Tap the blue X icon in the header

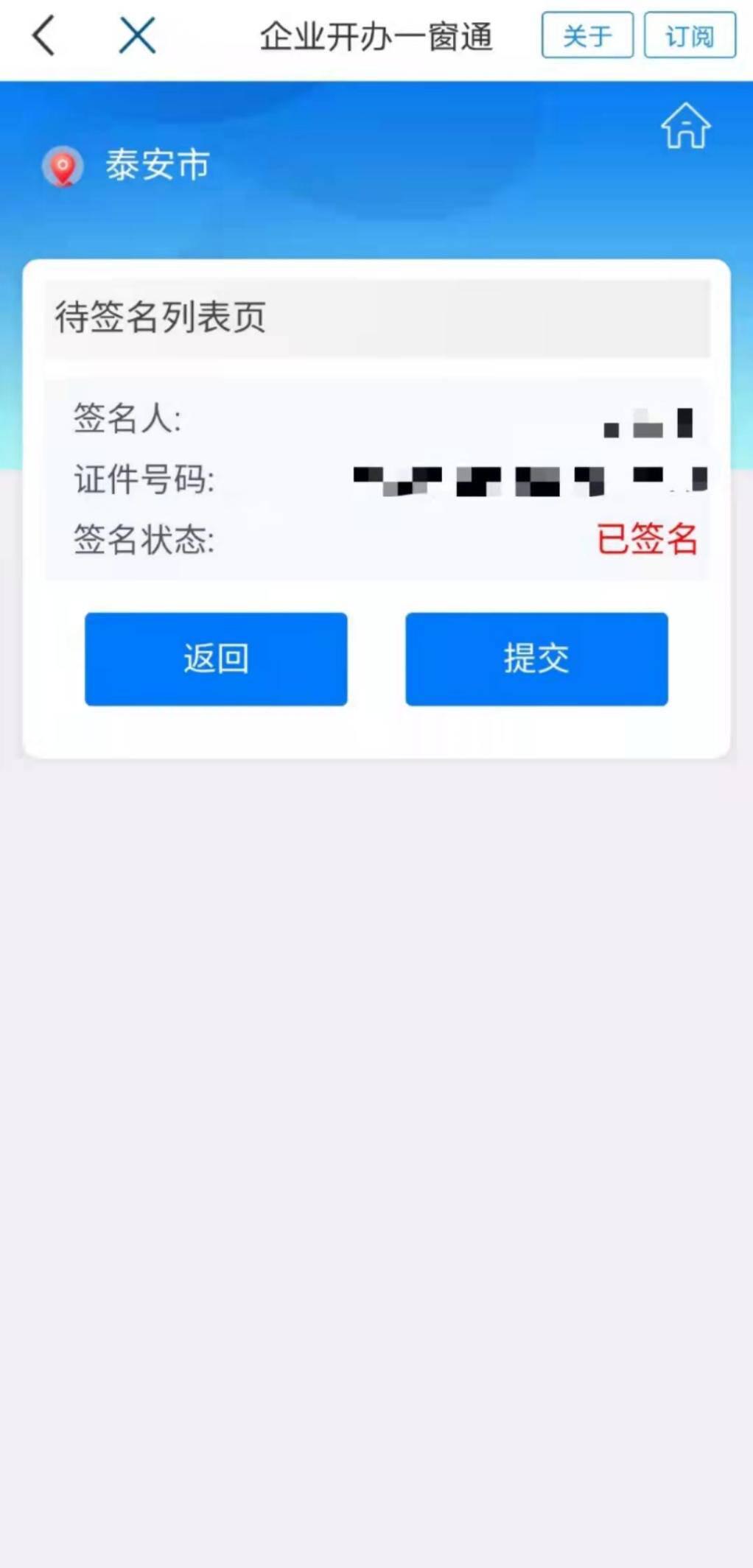click(135, 35)
